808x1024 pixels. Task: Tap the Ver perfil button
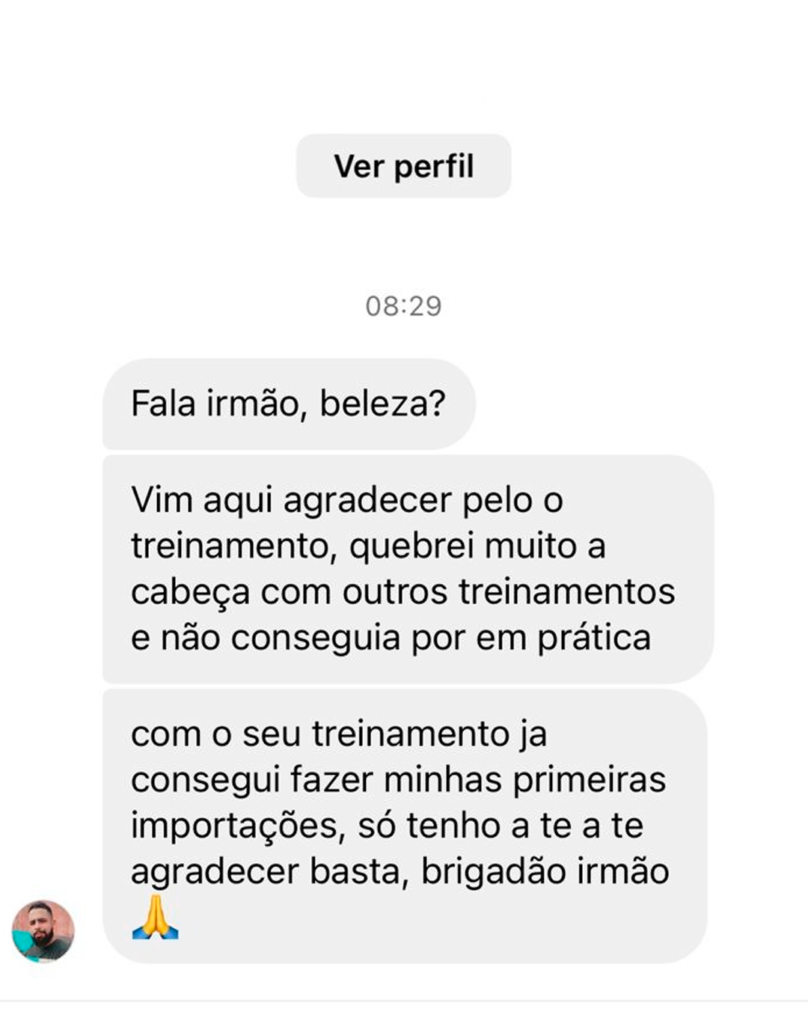tap(403, 166)
